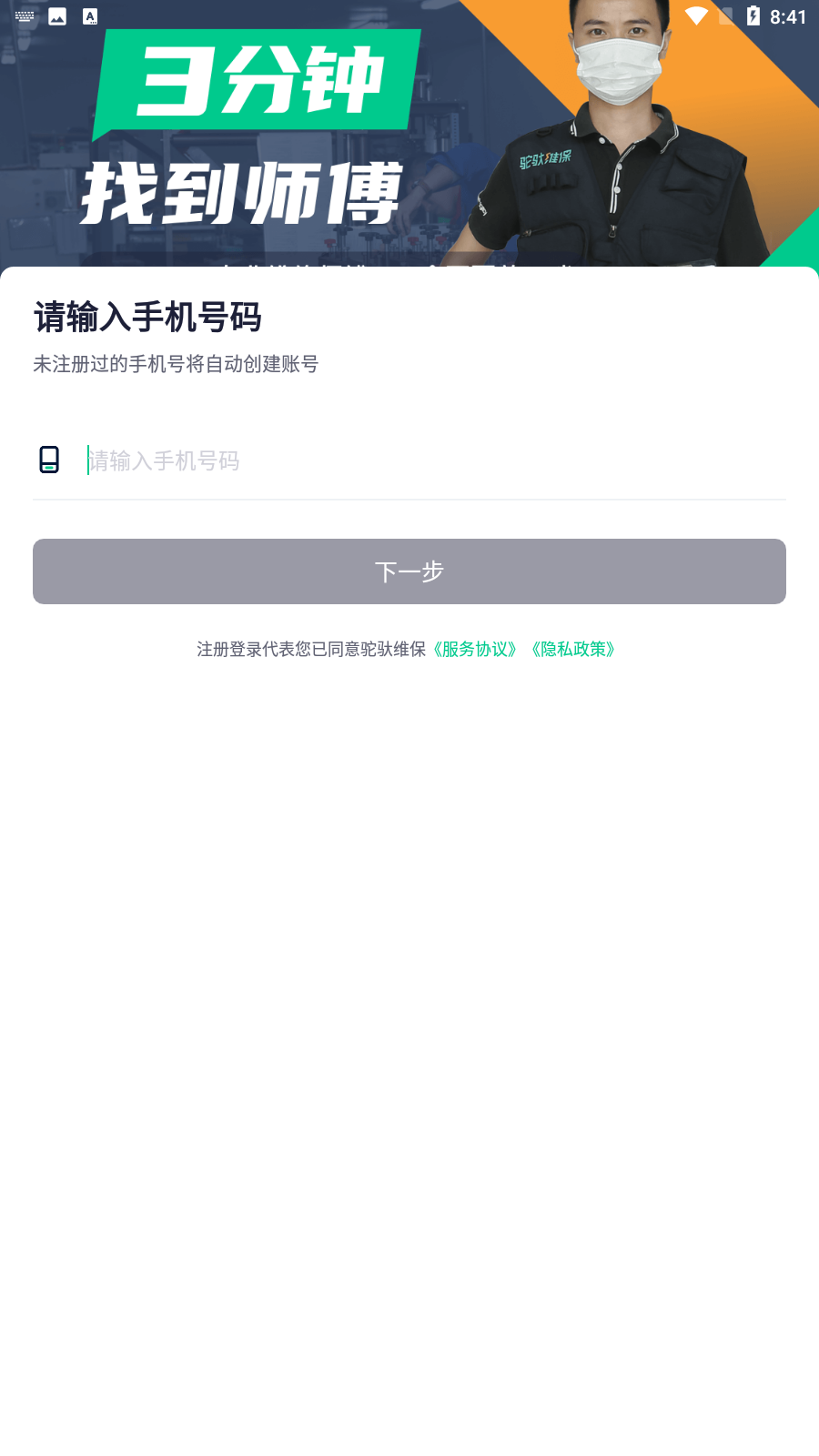
Task: Select the Wi-Fi icon in the status bar
Action: 697,15
